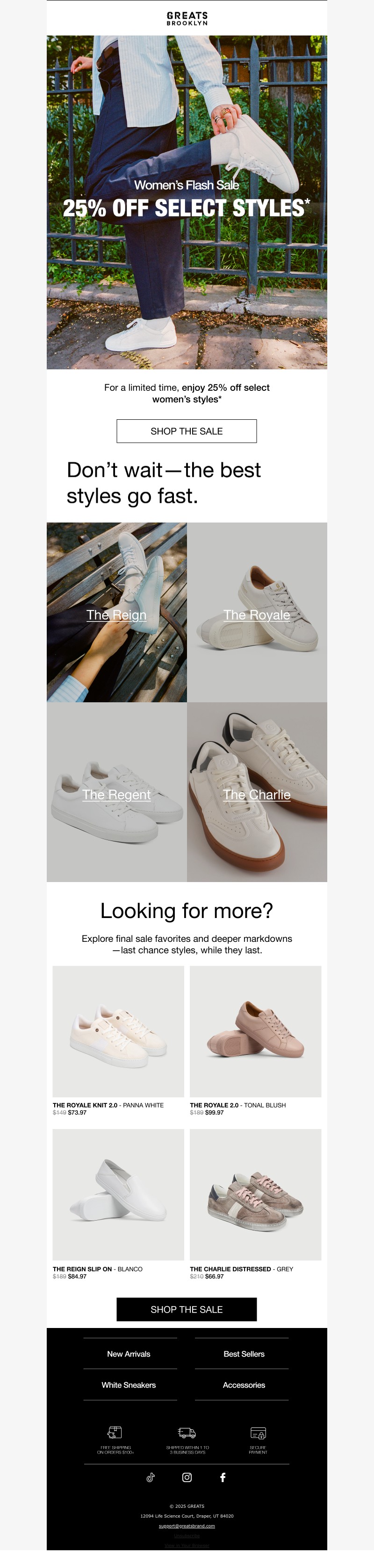Tap the black SHOP THE SALE button
Screen dimensions: 374x1568
[187, 1309]
